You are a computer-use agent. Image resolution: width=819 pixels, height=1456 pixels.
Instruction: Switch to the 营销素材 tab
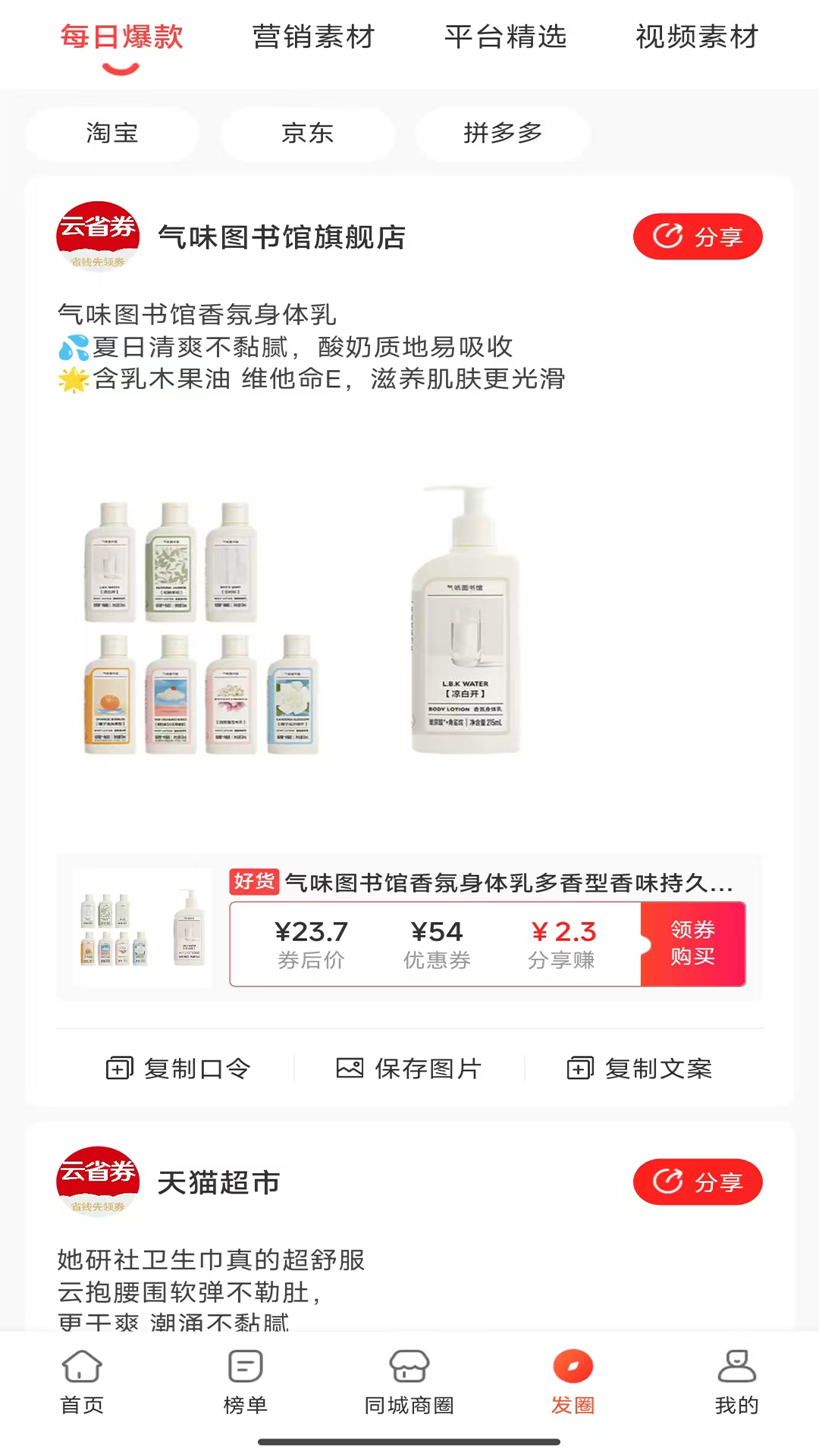coord(313,36)
